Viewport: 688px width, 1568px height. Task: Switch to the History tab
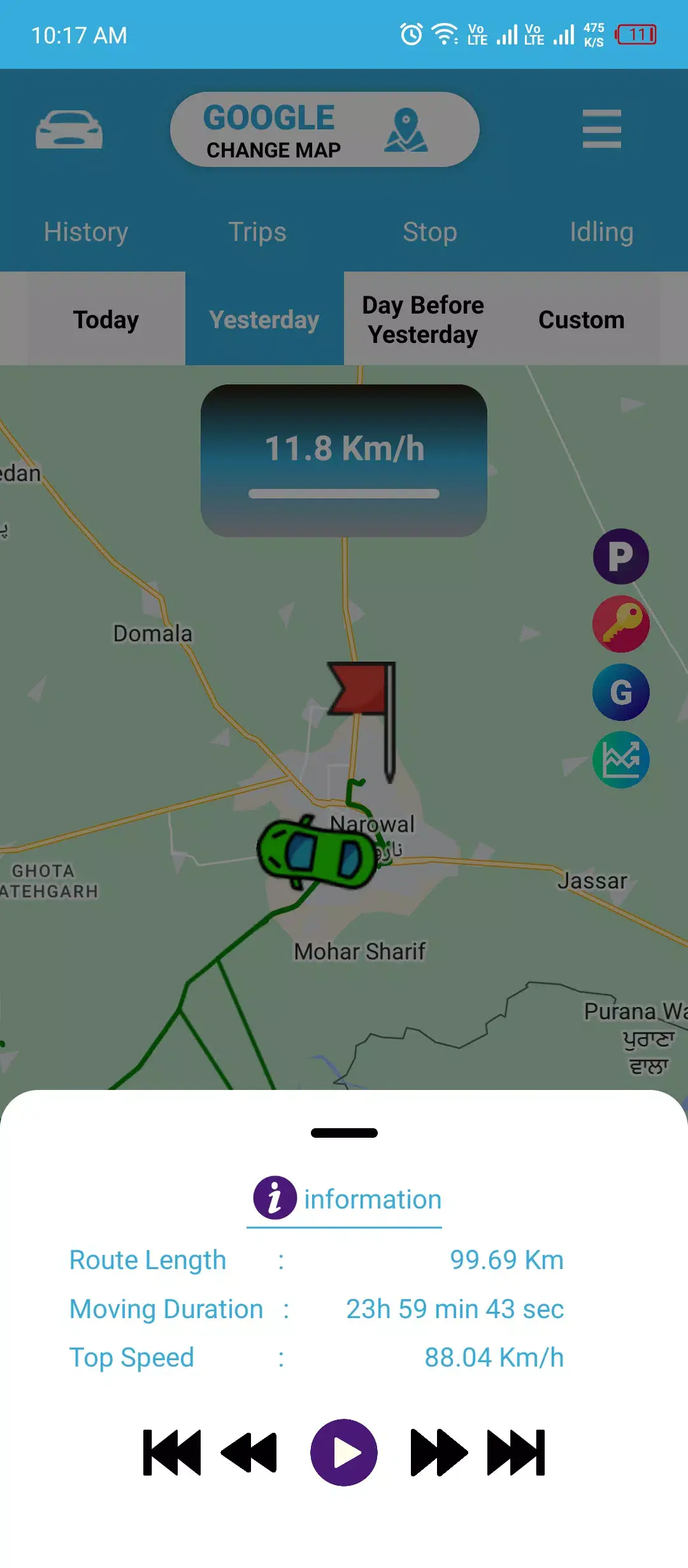pos(86,231)
